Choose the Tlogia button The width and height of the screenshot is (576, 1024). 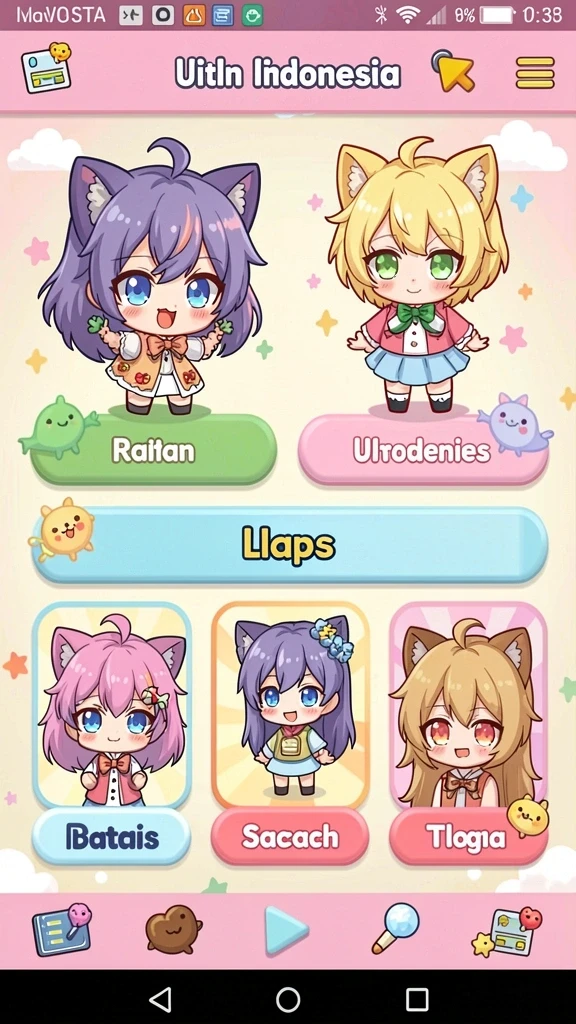click(468, 837)
